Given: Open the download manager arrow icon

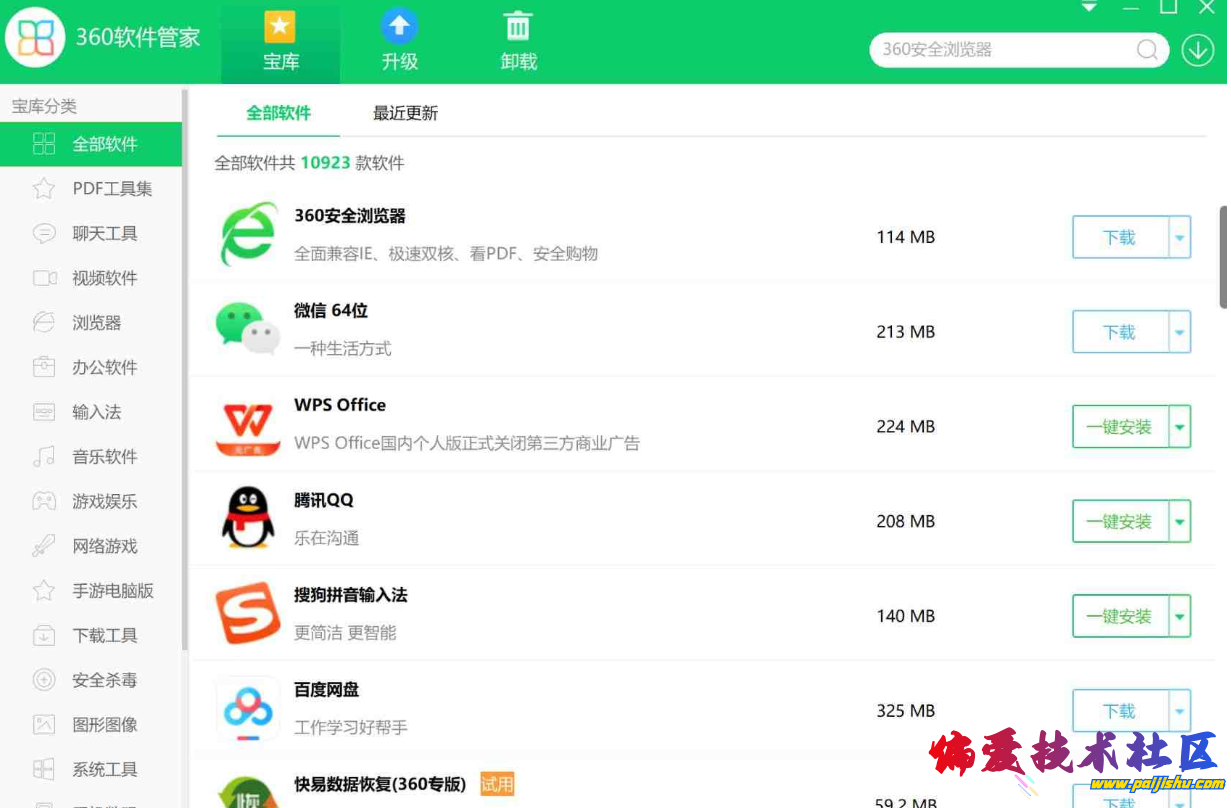Looking at the screenshot, I should [1197, 50].
